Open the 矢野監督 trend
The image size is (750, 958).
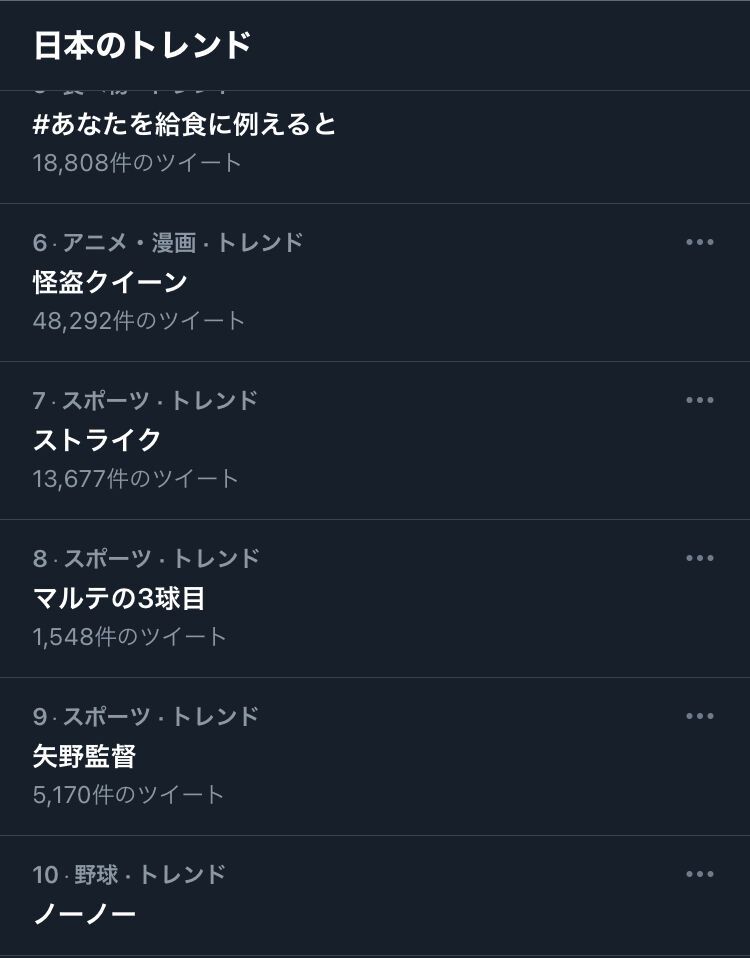coord(84,756)
